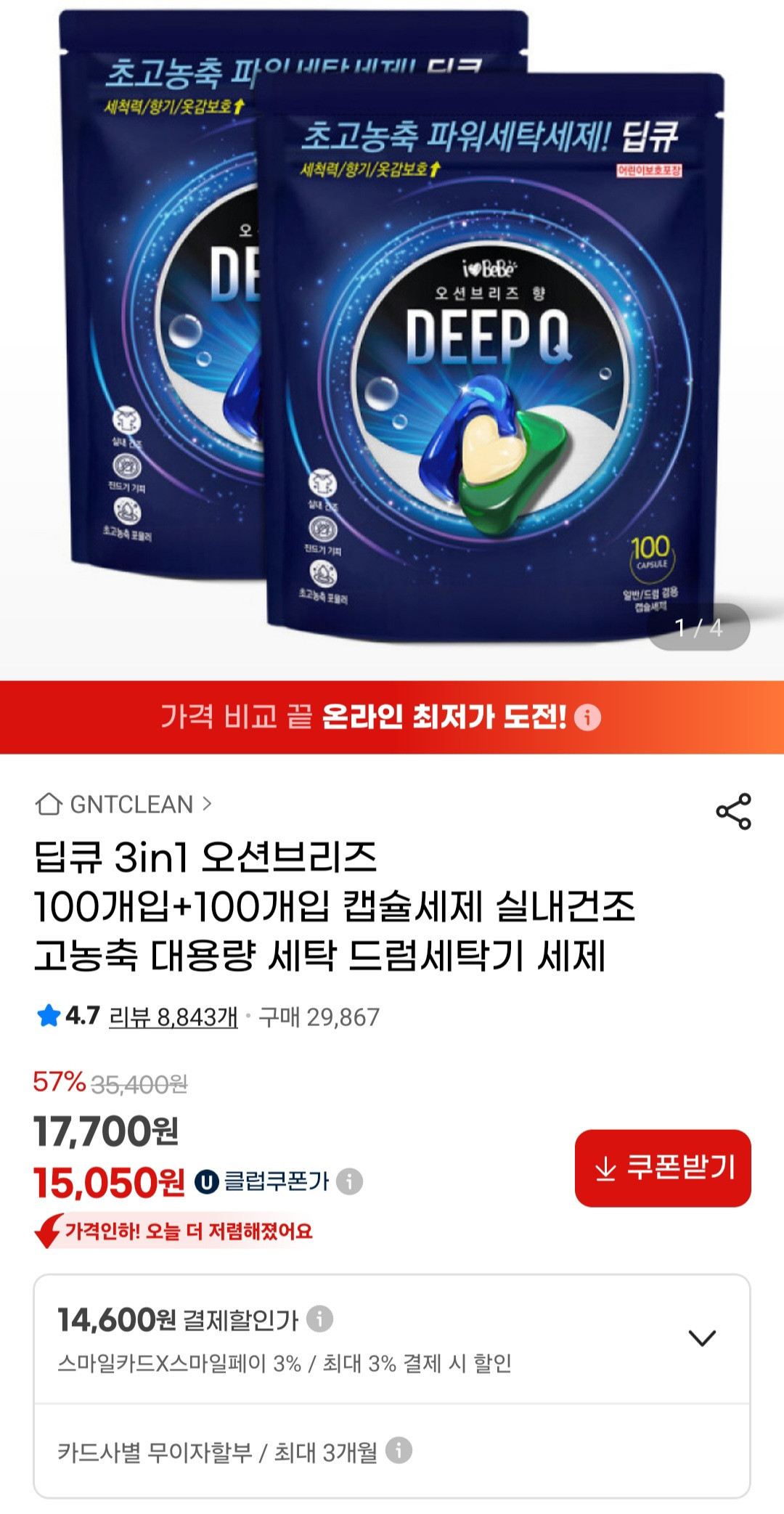784x1514 pixels.
Task: Expand the 14,600원 결제할인가 details
Action: pos(702,1338)
